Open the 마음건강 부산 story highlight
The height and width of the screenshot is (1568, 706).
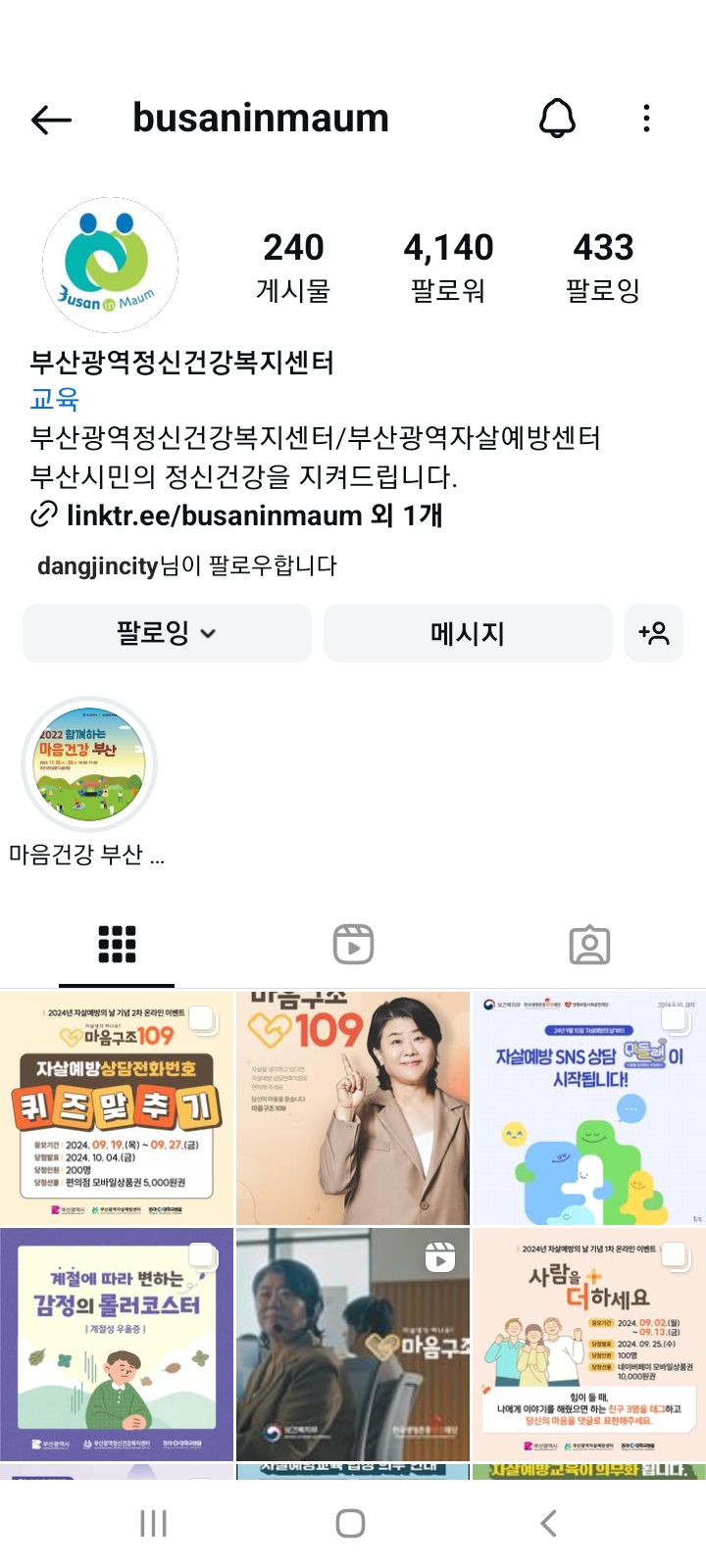click(90, 765)
